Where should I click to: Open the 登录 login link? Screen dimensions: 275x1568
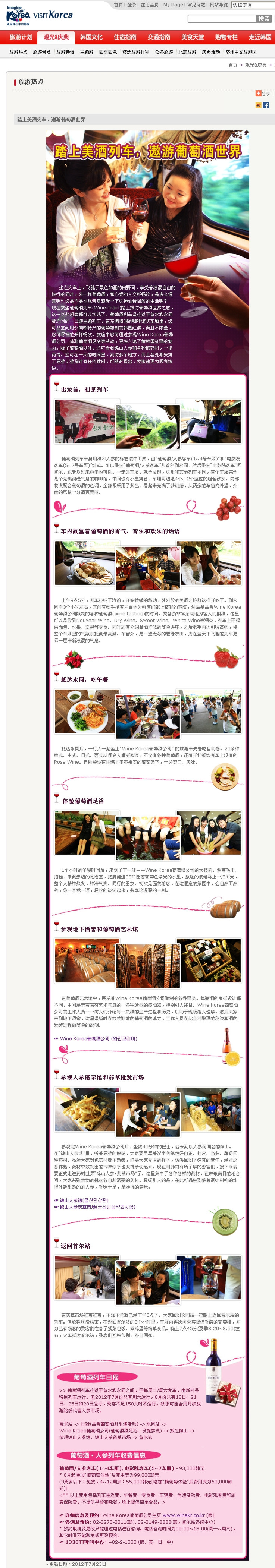(x=132, y=5)
